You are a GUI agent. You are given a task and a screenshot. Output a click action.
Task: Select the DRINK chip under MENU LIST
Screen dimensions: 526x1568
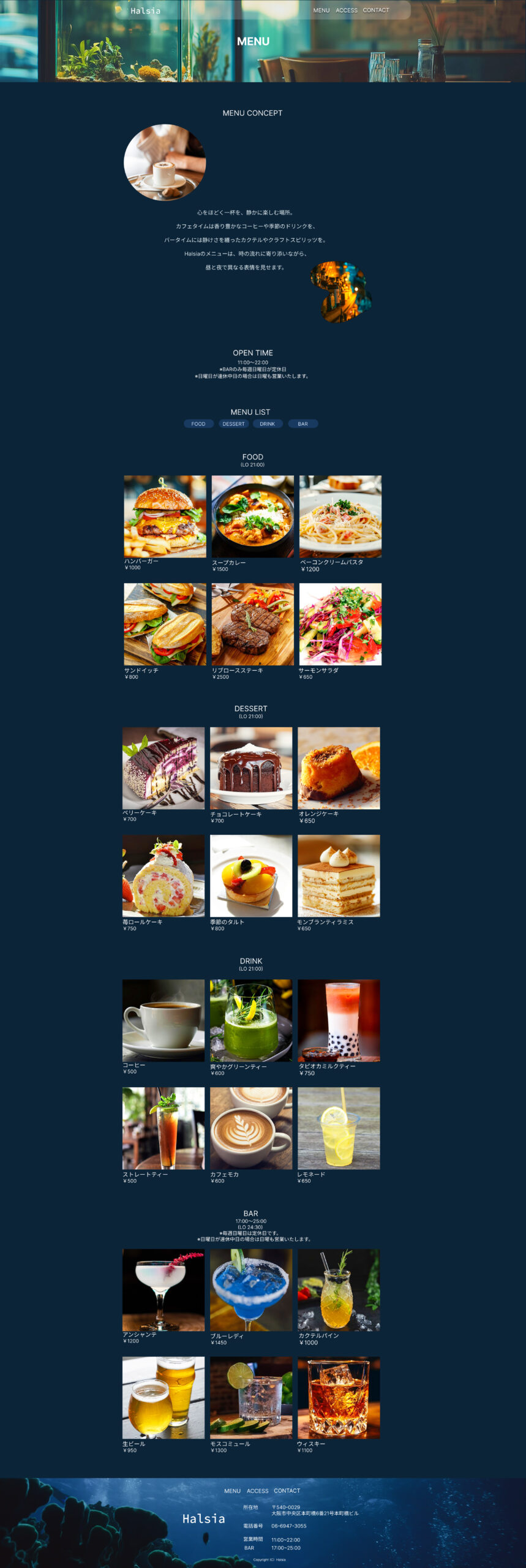click(x=268, y=424)
